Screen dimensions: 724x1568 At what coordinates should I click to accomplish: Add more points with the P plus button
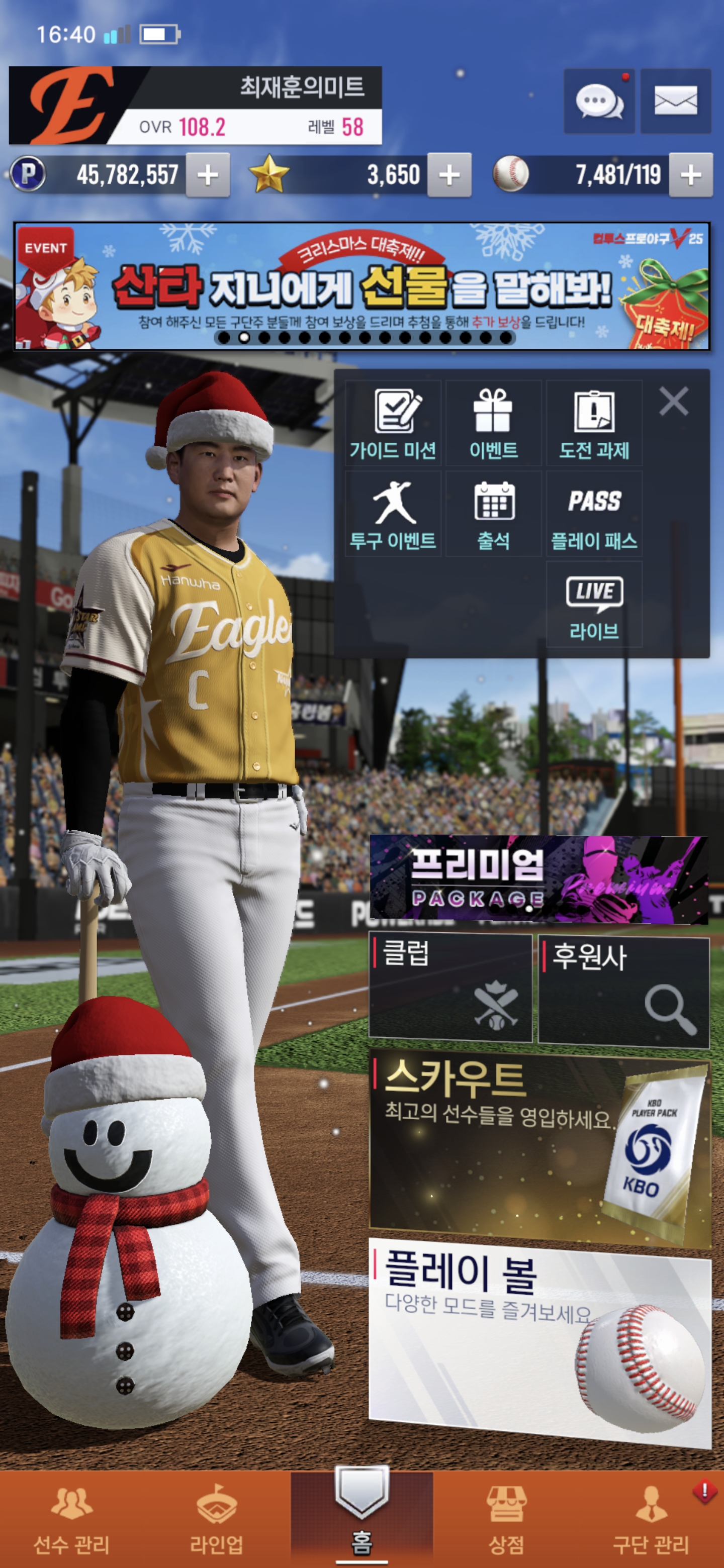coord(208,175)
